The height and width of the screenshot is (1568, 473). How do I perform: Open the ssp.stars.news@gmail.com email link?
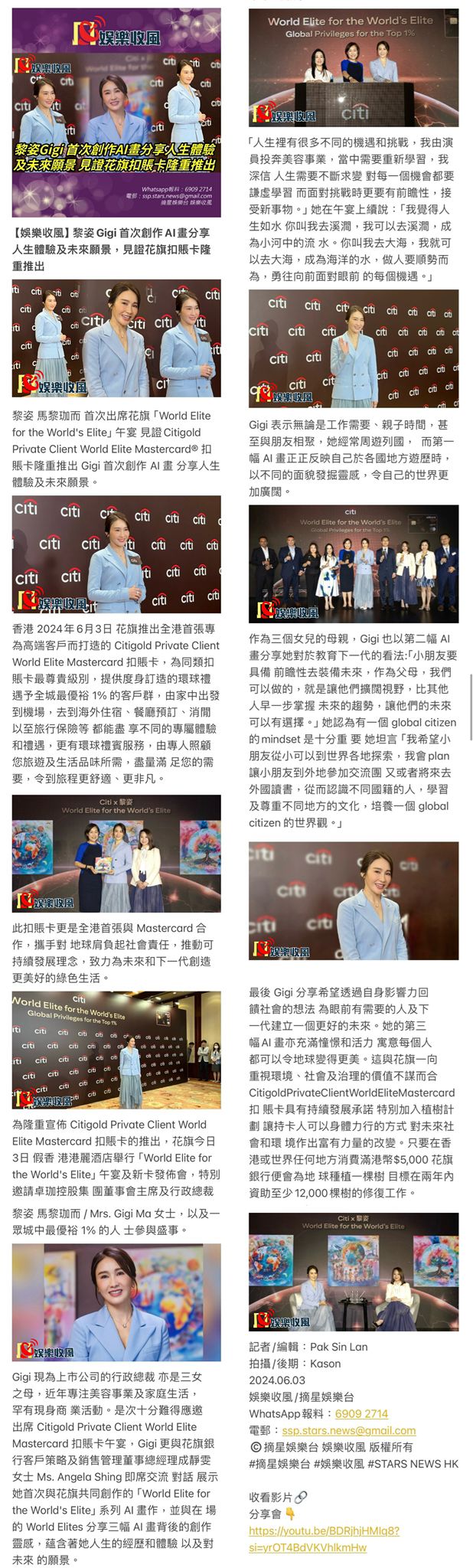click(x=348, y=1430)
